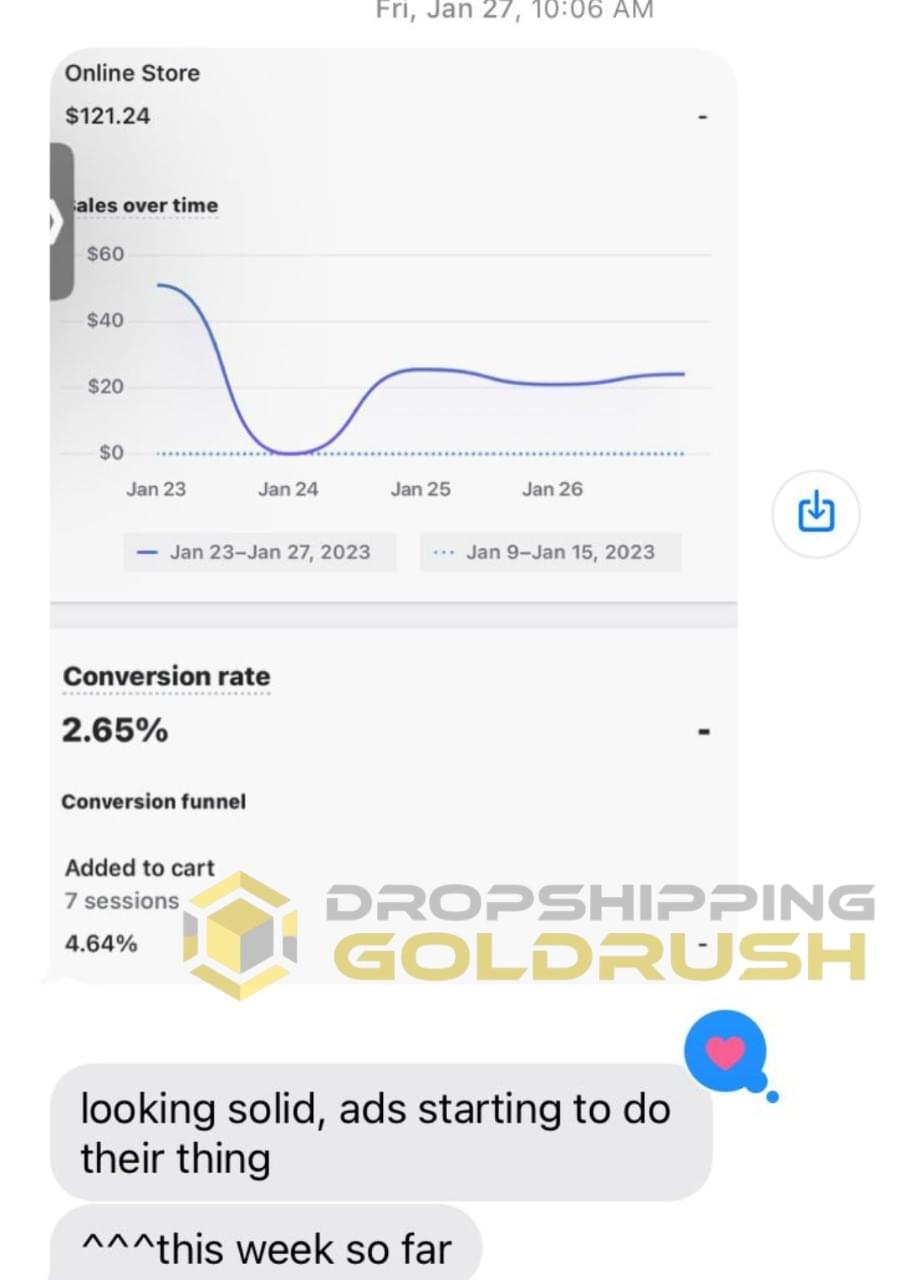Save the shared screenshot attachment
The image size is (909, 1280).
(816, 512)
